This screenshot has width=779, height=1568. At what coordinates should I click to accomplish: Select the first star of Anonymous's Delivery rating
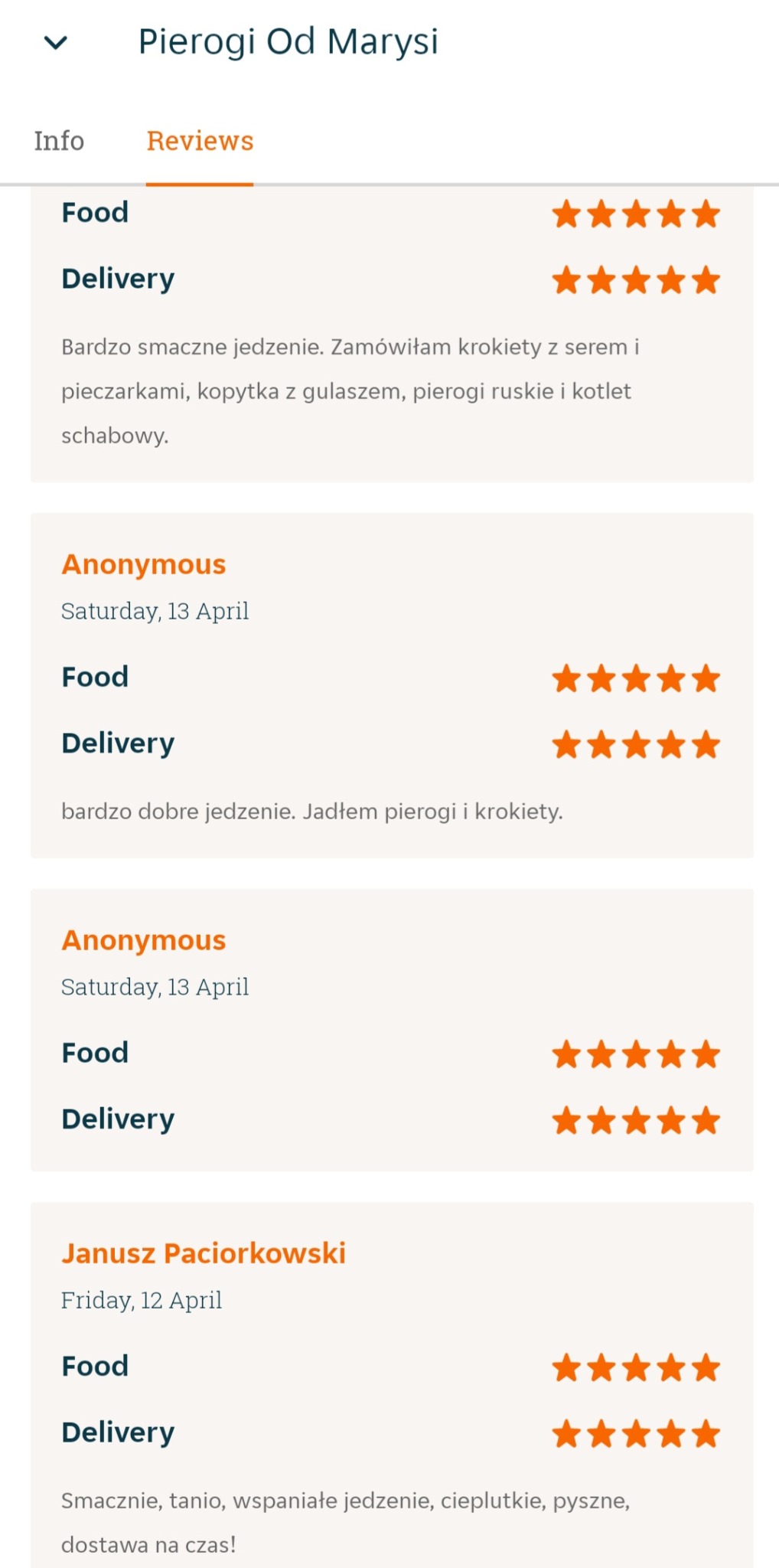566,743
